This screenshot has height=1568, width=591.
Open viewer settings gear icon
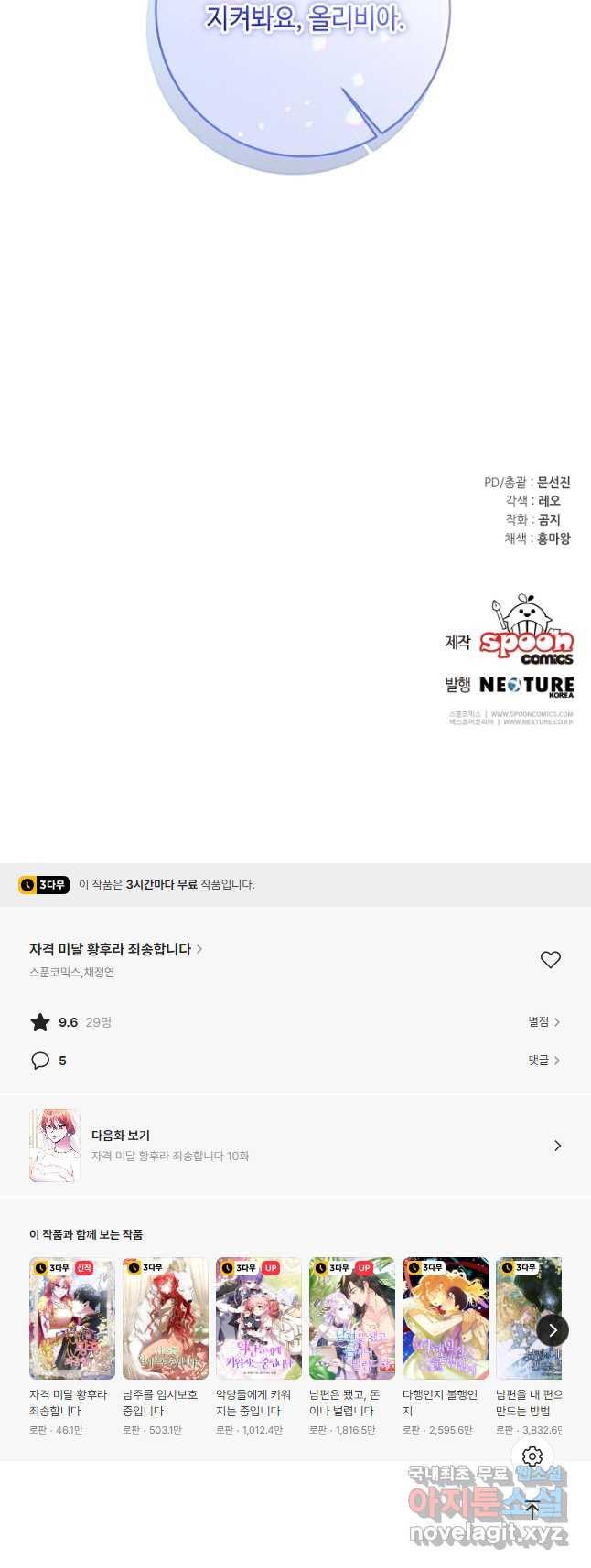pyautogui.click(x=532, y=1456)
